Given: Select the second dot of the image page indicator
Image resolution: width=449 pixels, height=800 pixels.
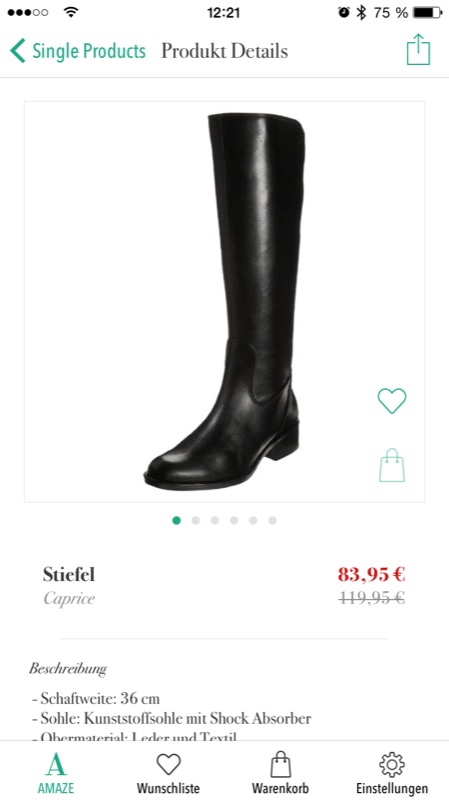Looking at the screenshot, I should click(x=195, y=520).
